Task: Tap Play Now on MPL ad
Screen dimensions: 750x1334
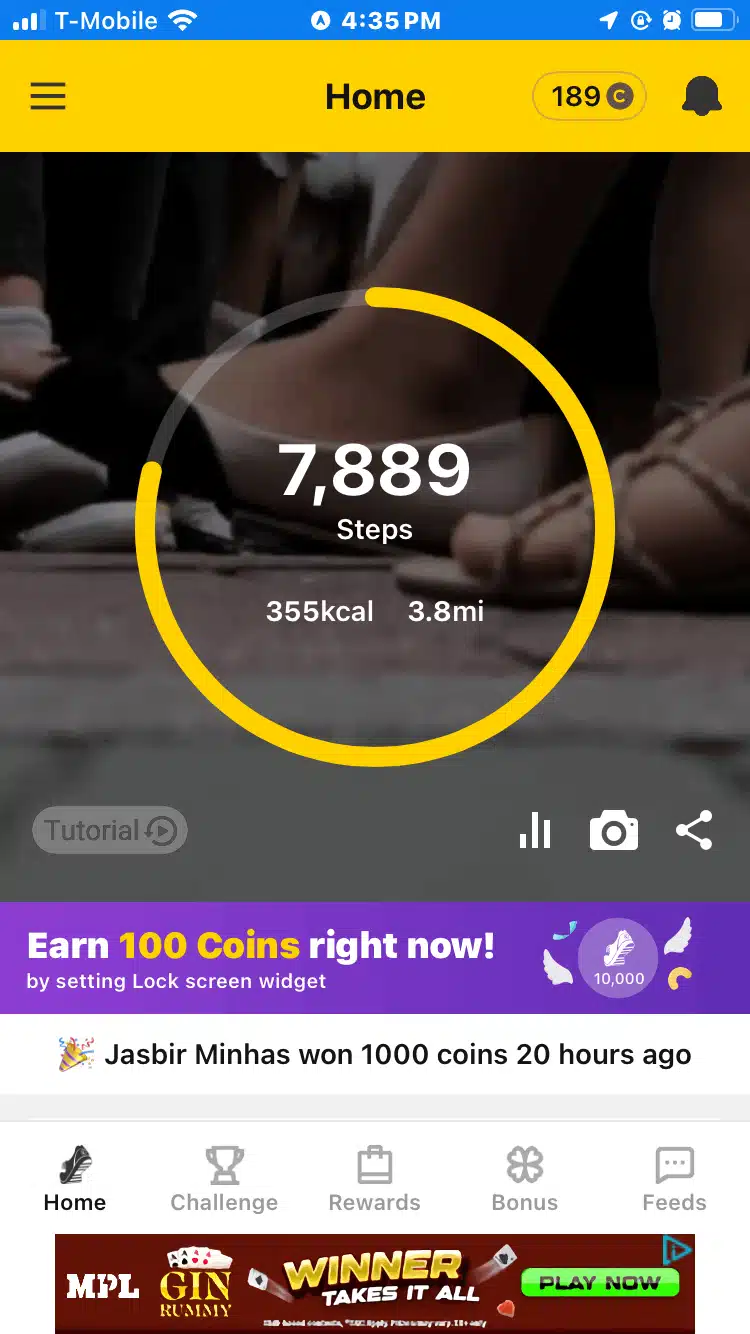Action: [599, 1283]
